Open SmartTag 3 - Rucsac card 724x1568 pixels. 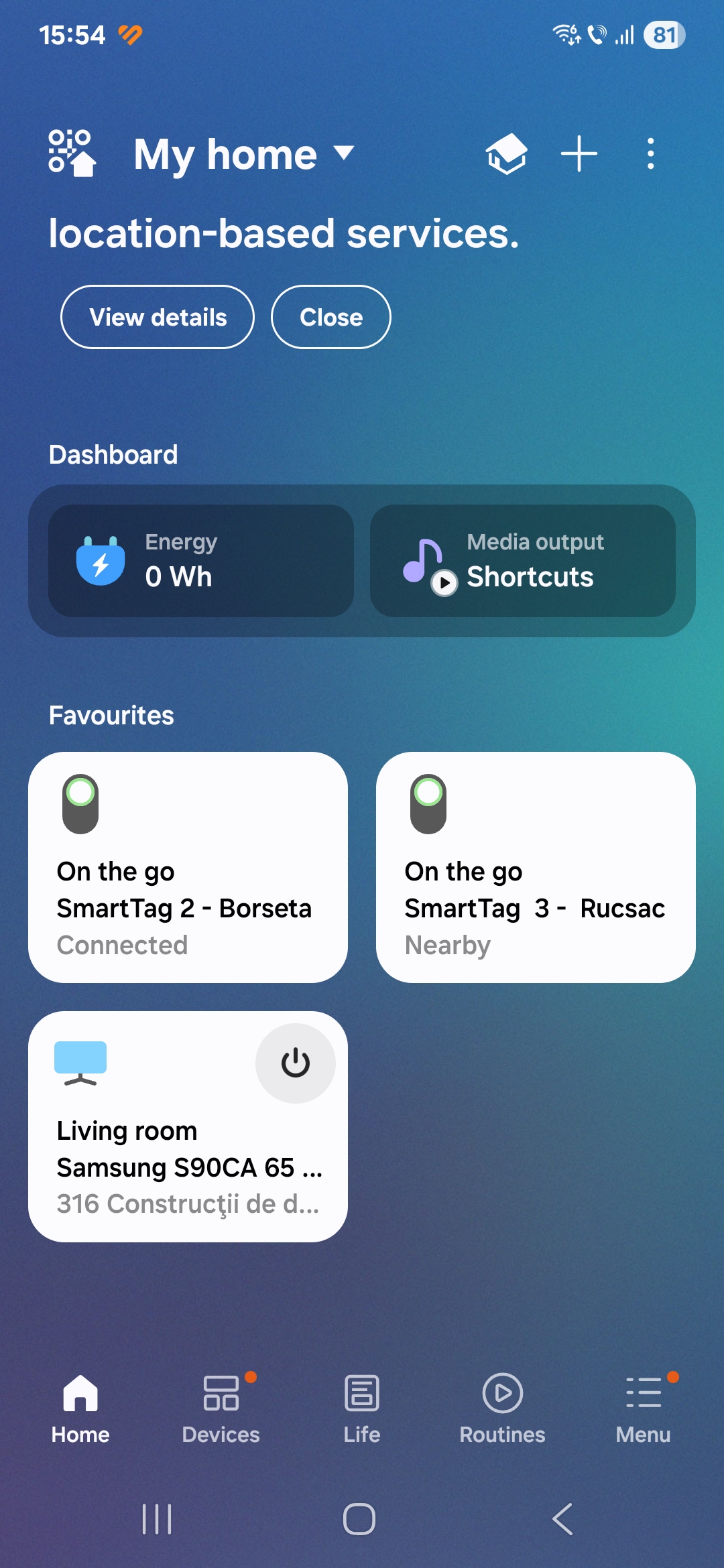(x=536, y=867)
